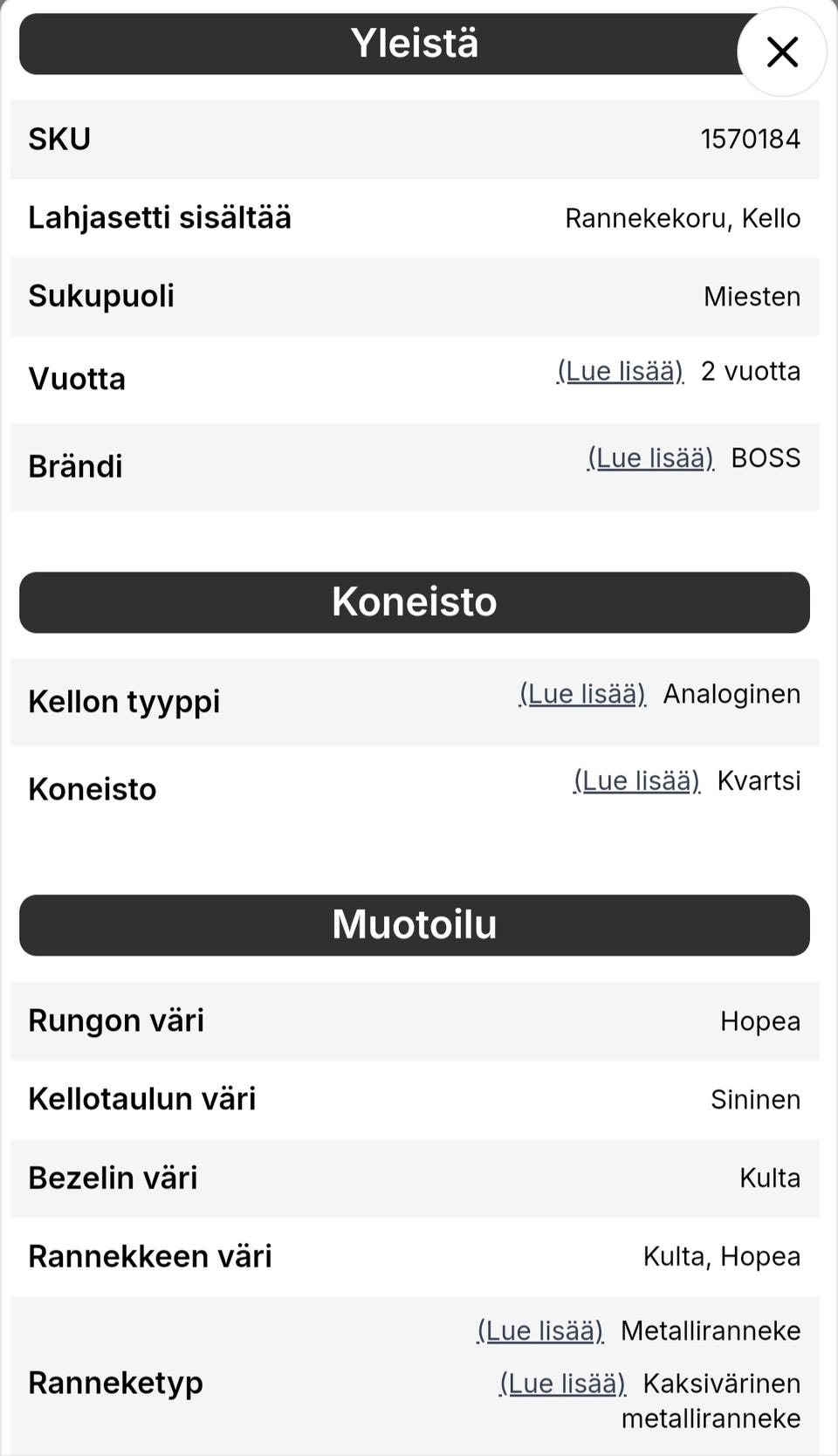Select the Bezelin väri value Kulta
The width and height of the screenshot is (838, 1456).
coord(769,1178)
